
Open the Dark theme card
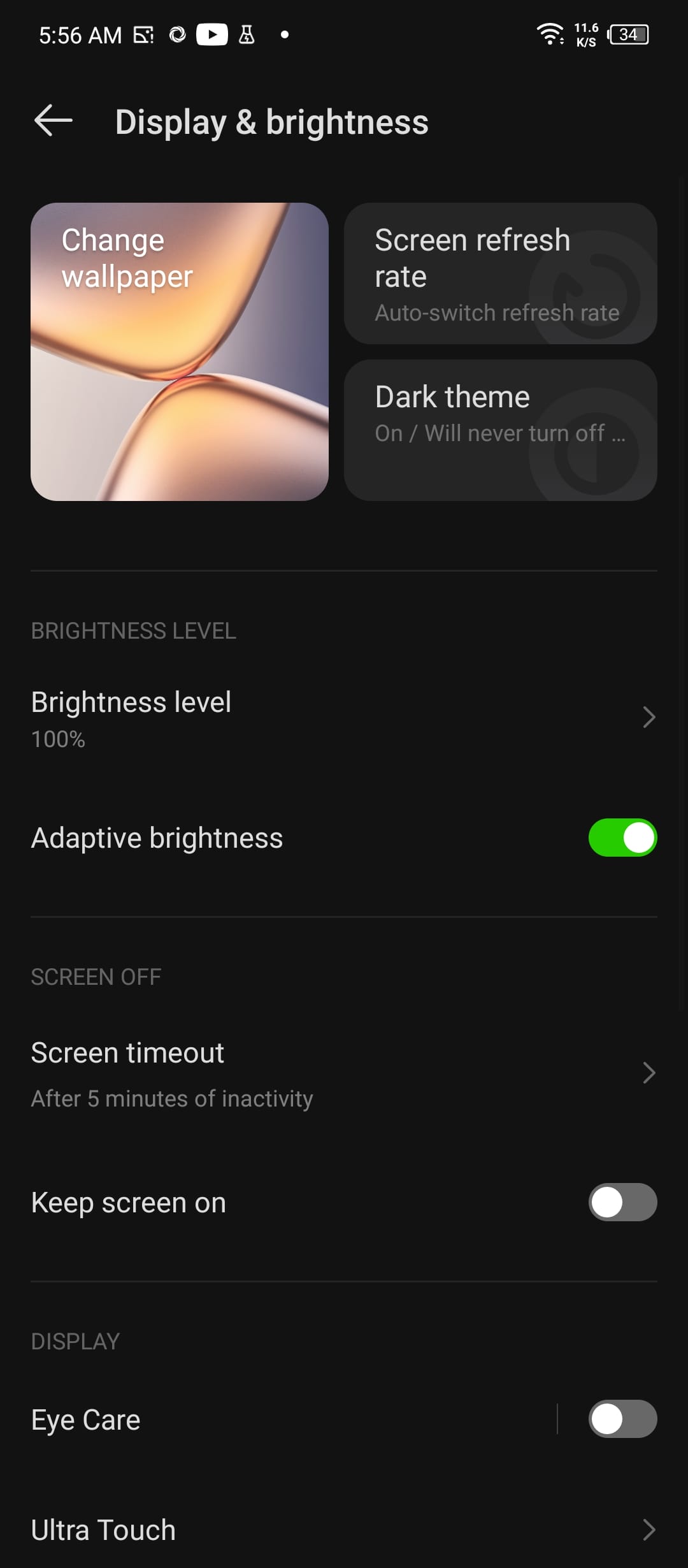click(x=500, y=430)
